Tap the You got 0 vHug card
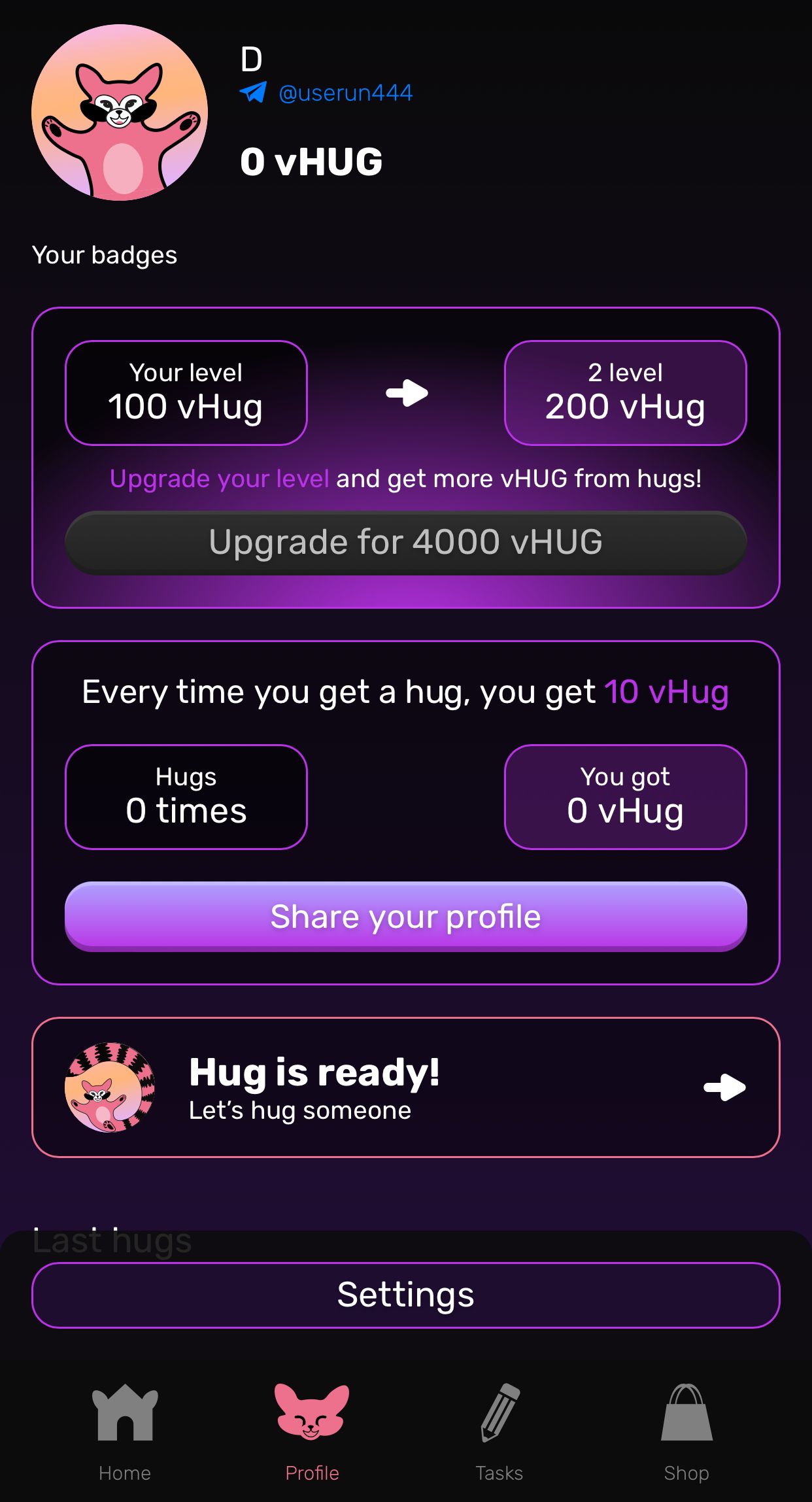Screen dimensions: 812x1502 point(625,796)
